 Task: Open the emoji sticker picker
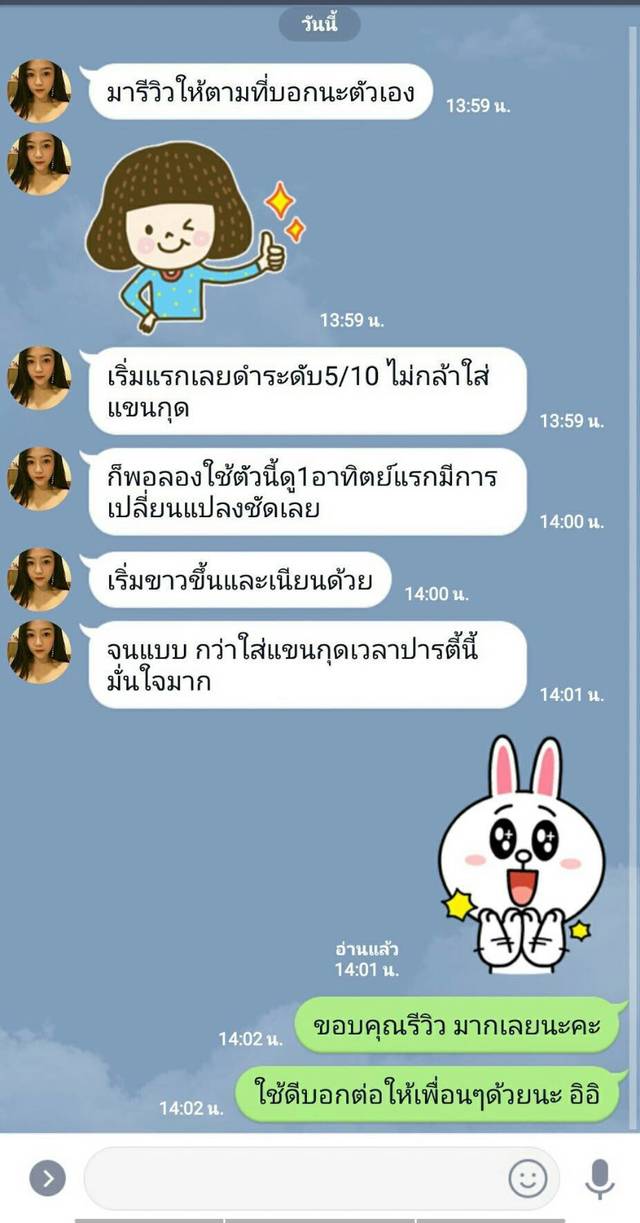point(527,1178)
